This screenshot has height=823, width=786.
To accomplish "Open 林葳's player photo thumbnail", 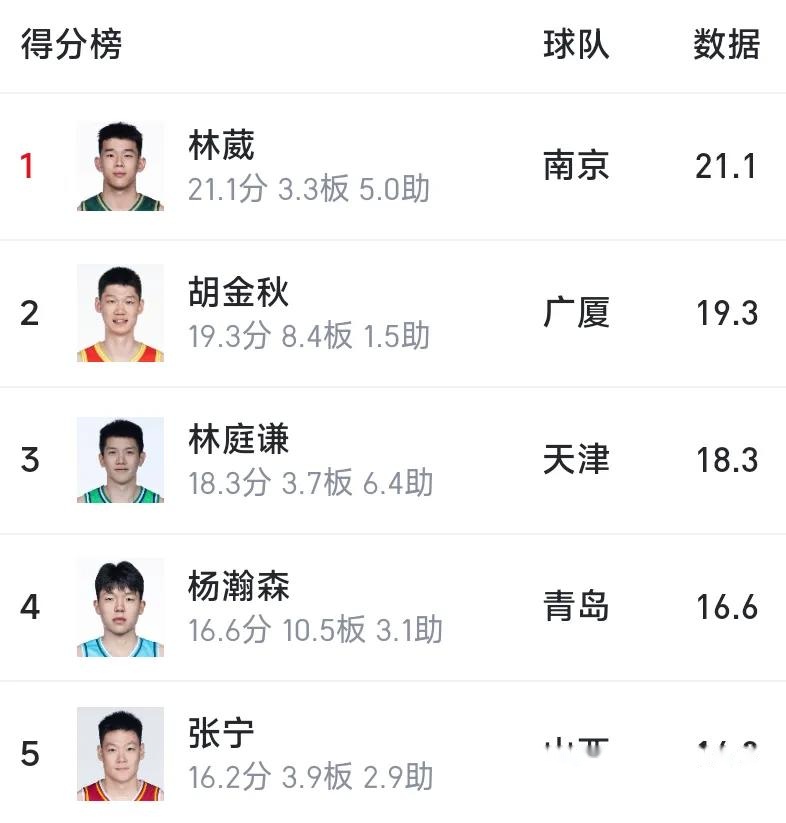I will pos(118,166).
